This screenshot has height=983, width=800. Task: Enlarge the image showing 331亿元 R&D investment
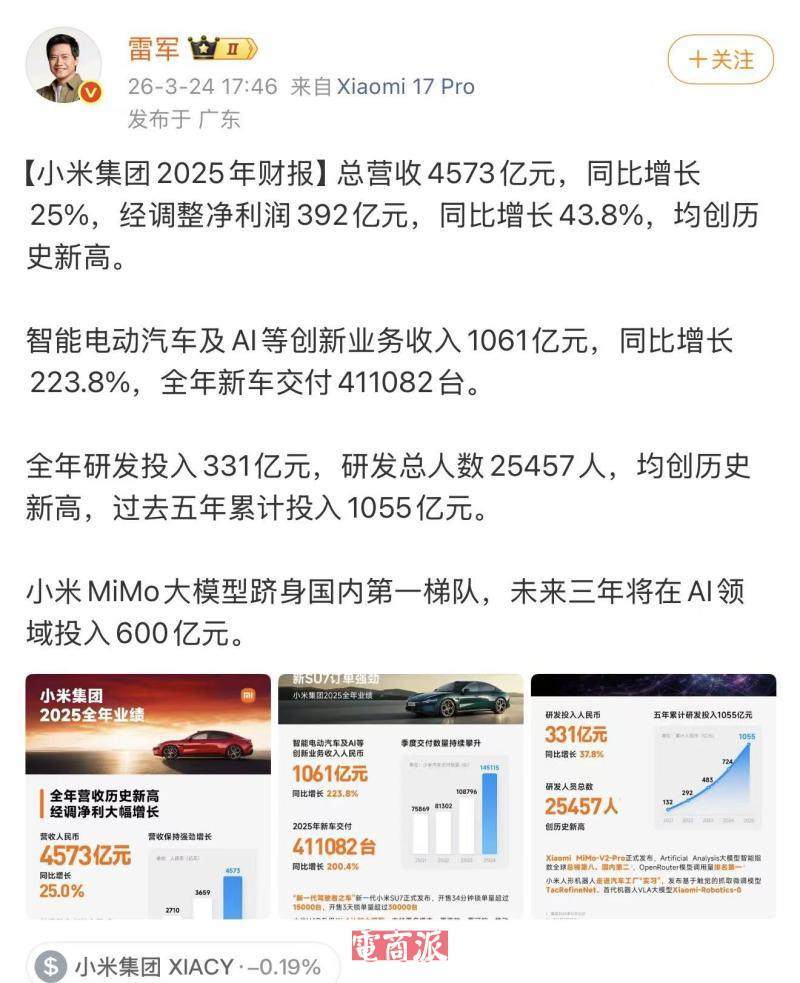[x=653, y=796]
